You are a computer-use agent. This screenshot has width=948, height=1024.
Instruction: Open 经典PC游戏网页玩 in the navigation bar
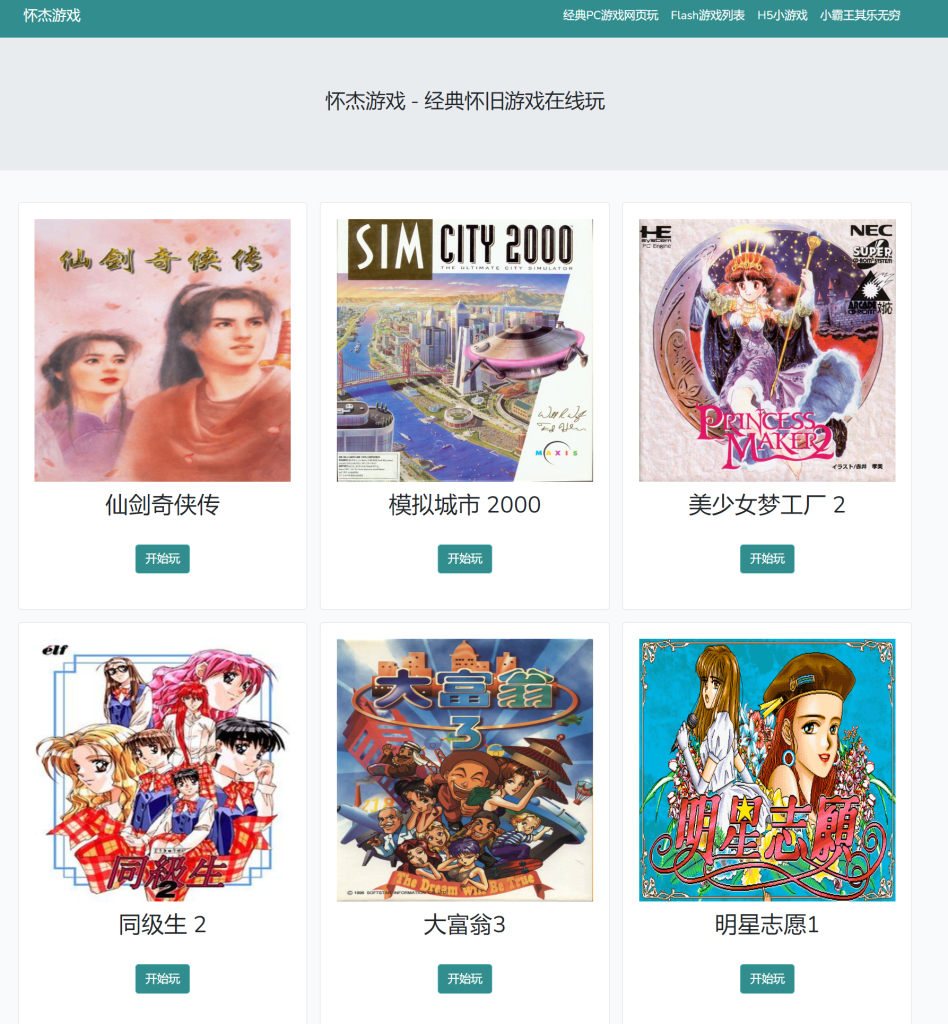click(x=610, y=15)
